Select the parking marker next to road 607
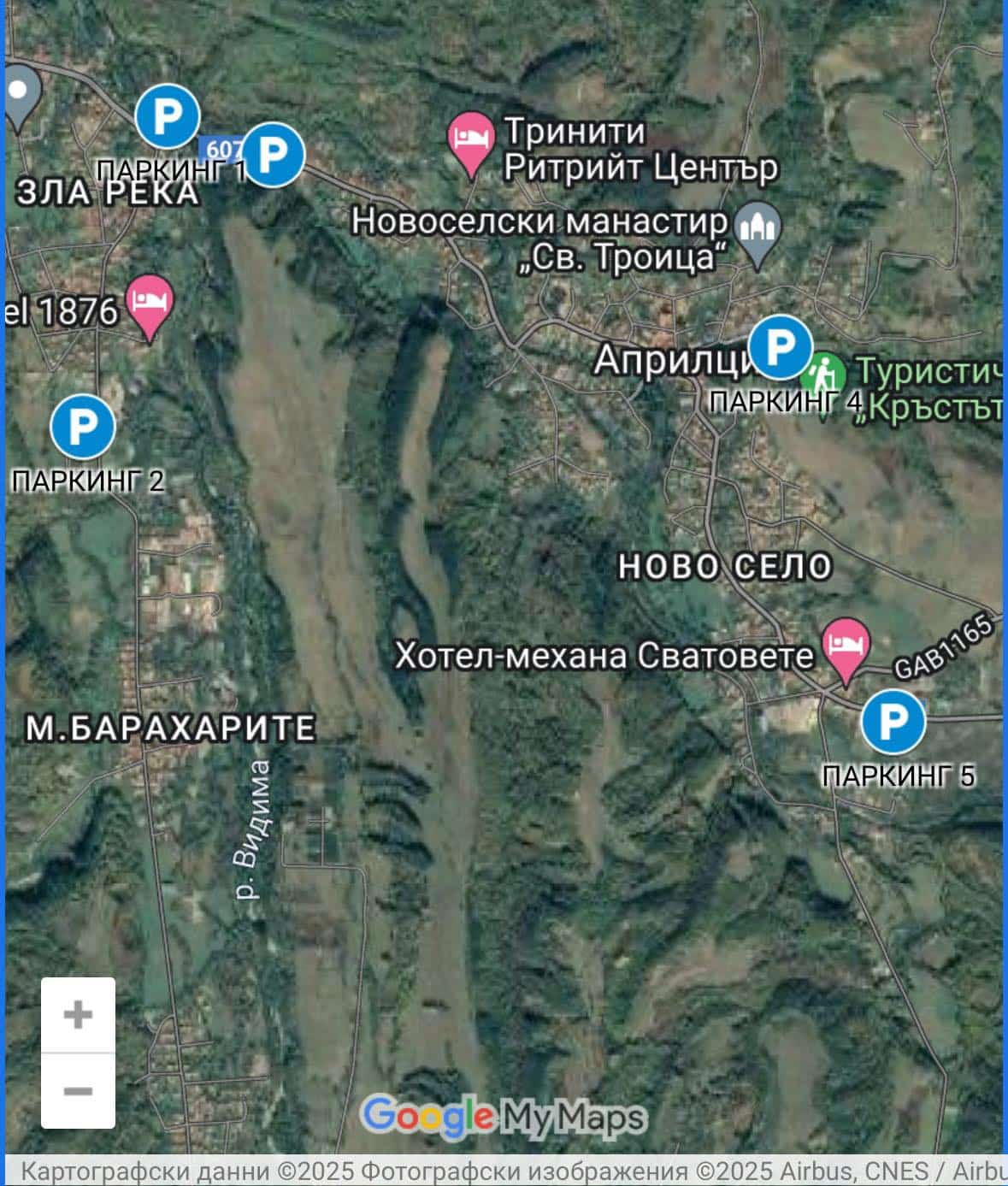The height and width of the screenshot is (1186, 1008). coord(273,155)
